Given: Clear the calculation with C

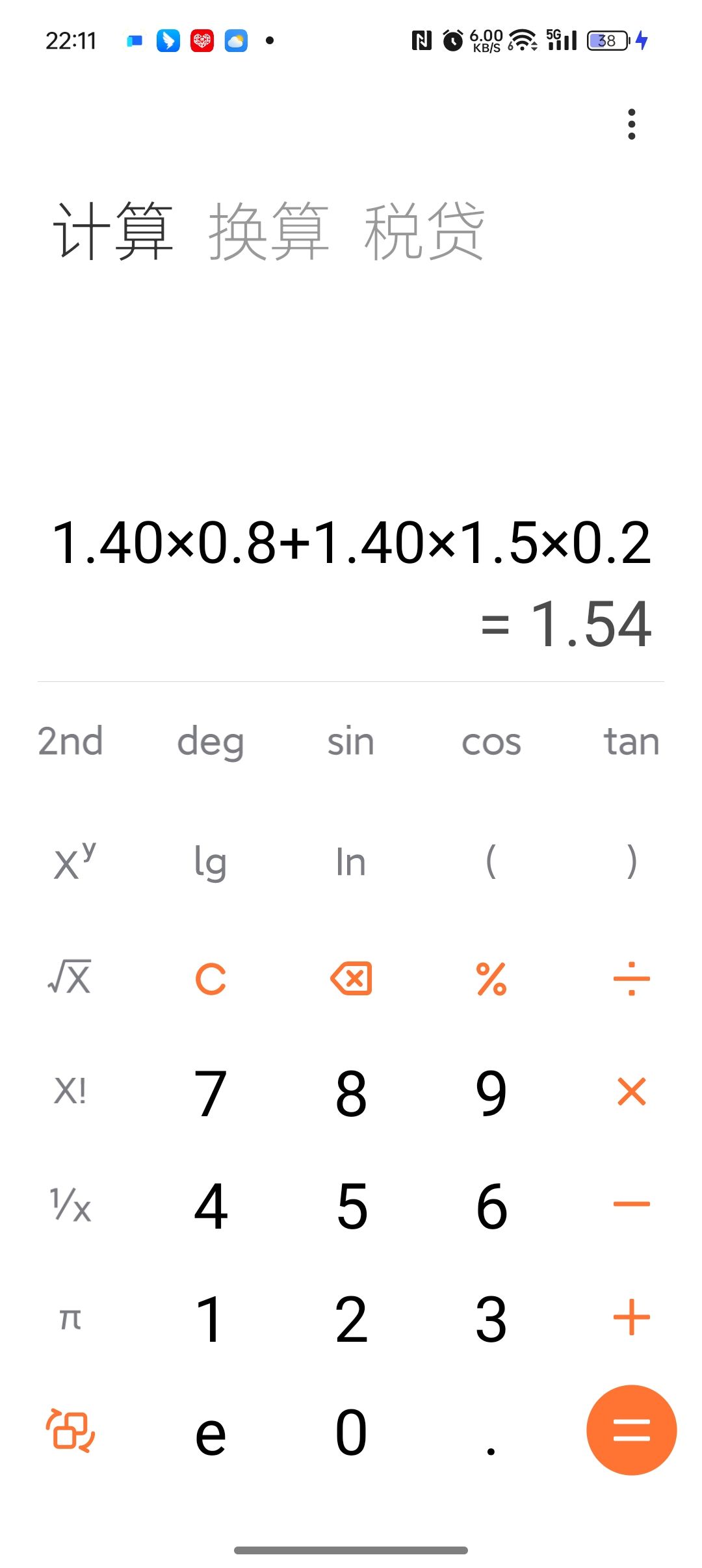Looking at the screenshot, I should click(x=211, y=979).
